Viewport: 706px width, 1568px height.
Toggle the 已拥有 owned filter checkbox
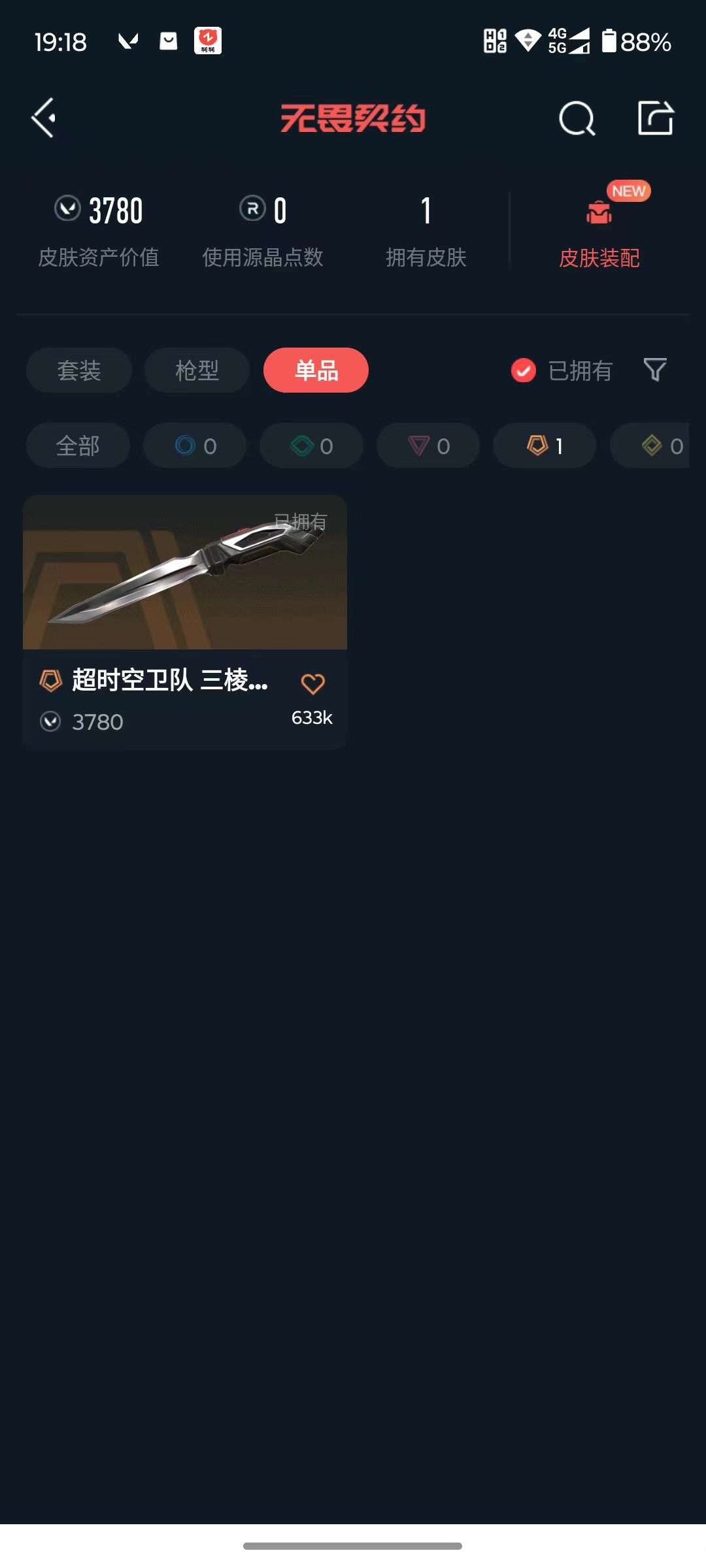522,370
